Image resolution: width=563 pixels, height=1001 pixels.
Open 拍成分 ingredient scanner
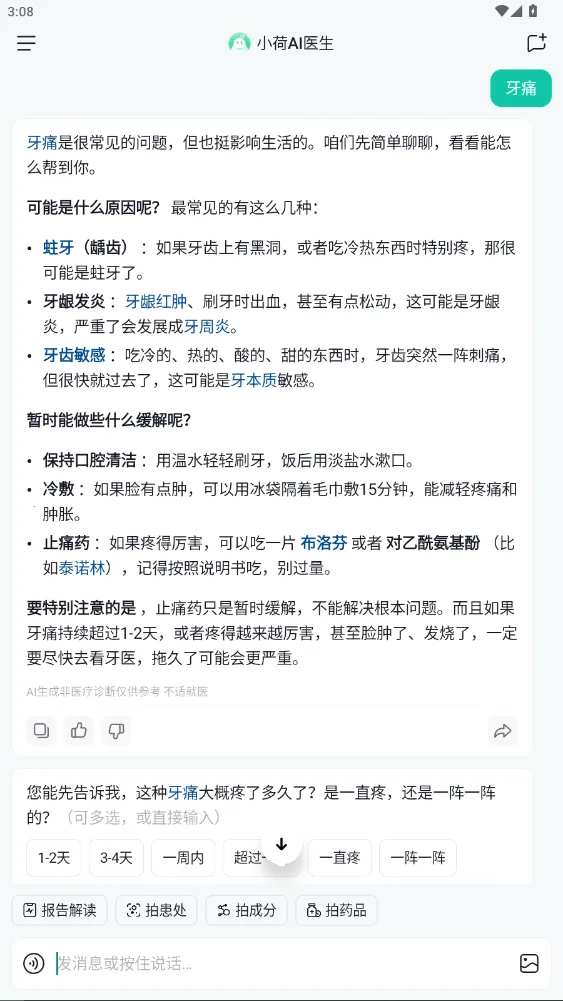point(246,910)
